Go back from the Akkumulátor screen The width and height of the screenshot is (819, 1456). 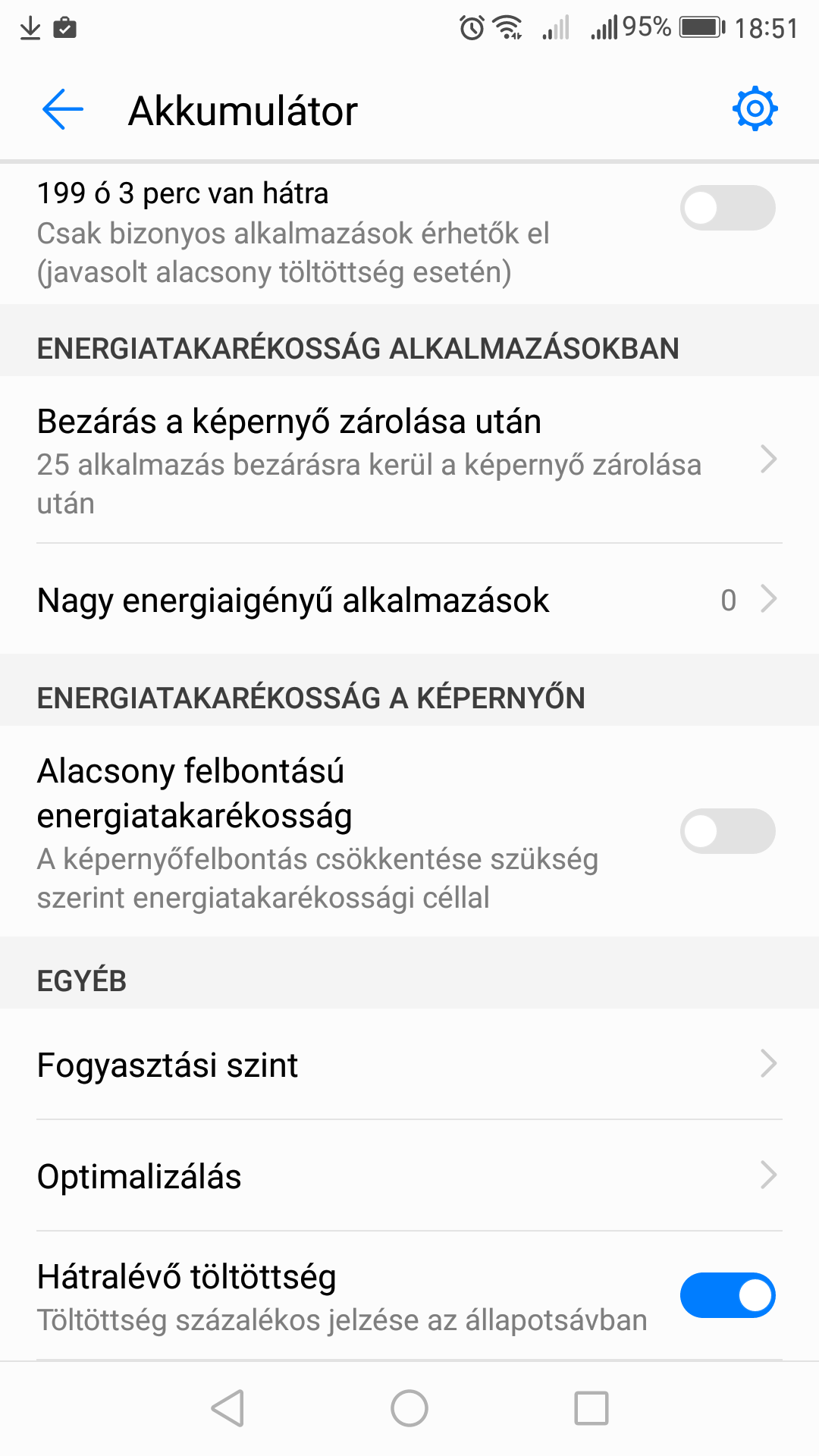click(x=63, y=110)
